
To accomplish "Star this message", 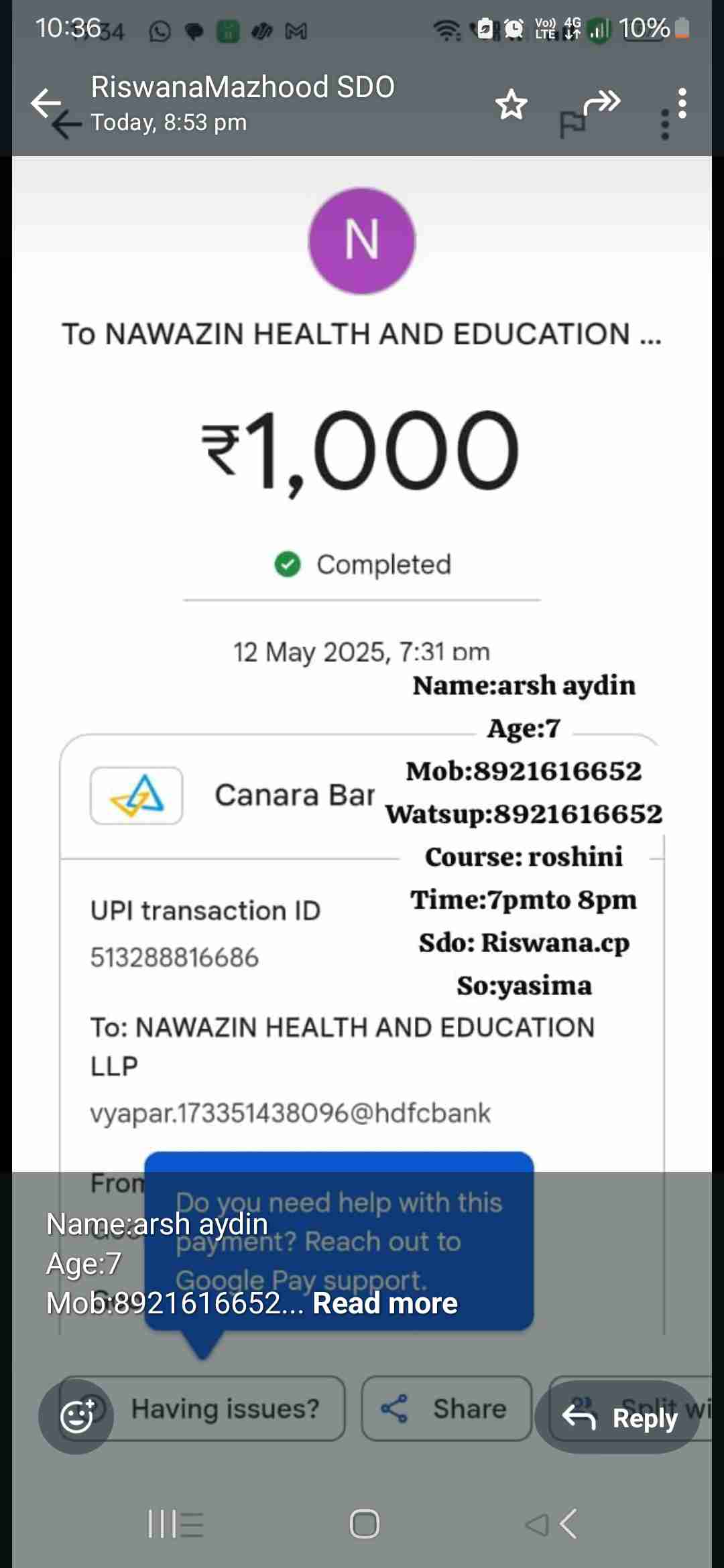I will pos(511,105).
